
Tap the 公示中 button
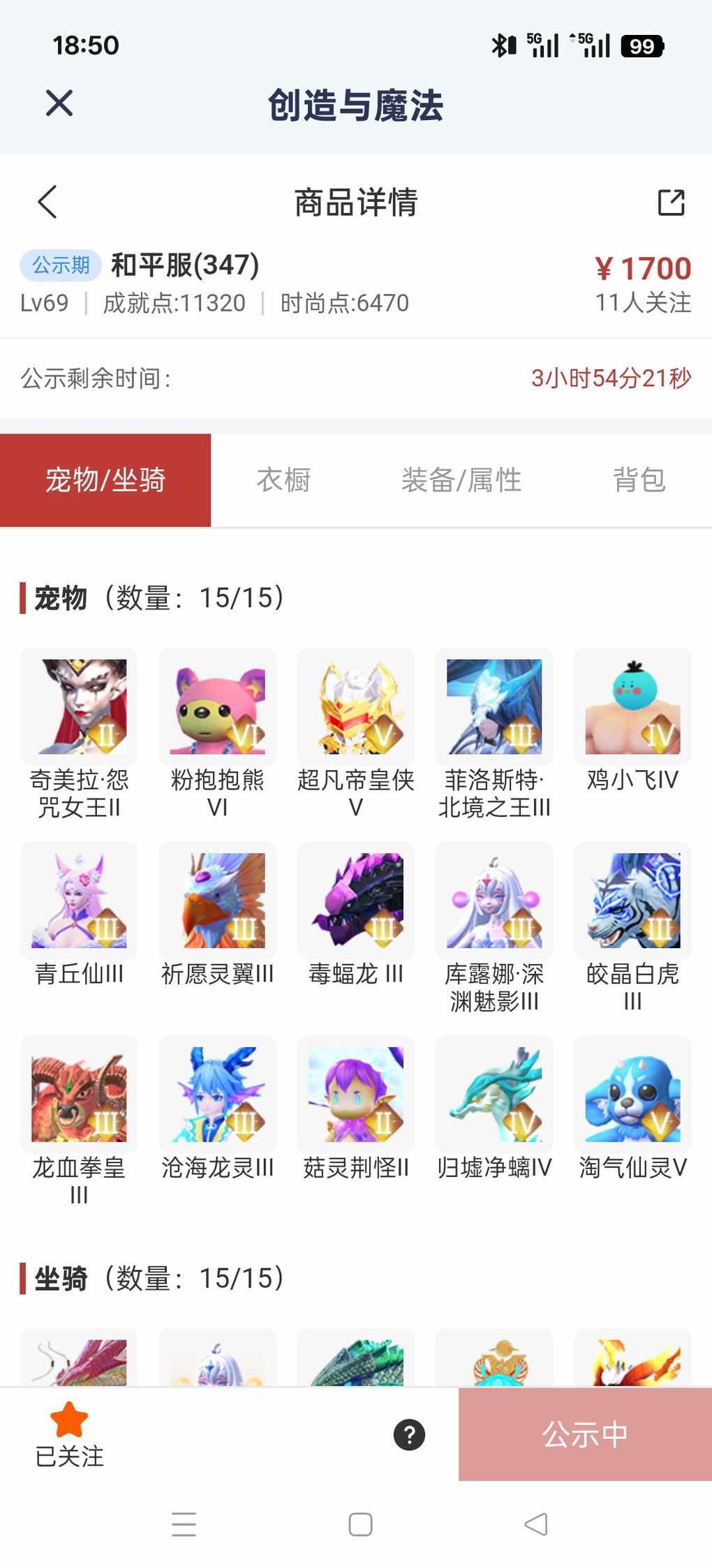(x=585, y=1435)
